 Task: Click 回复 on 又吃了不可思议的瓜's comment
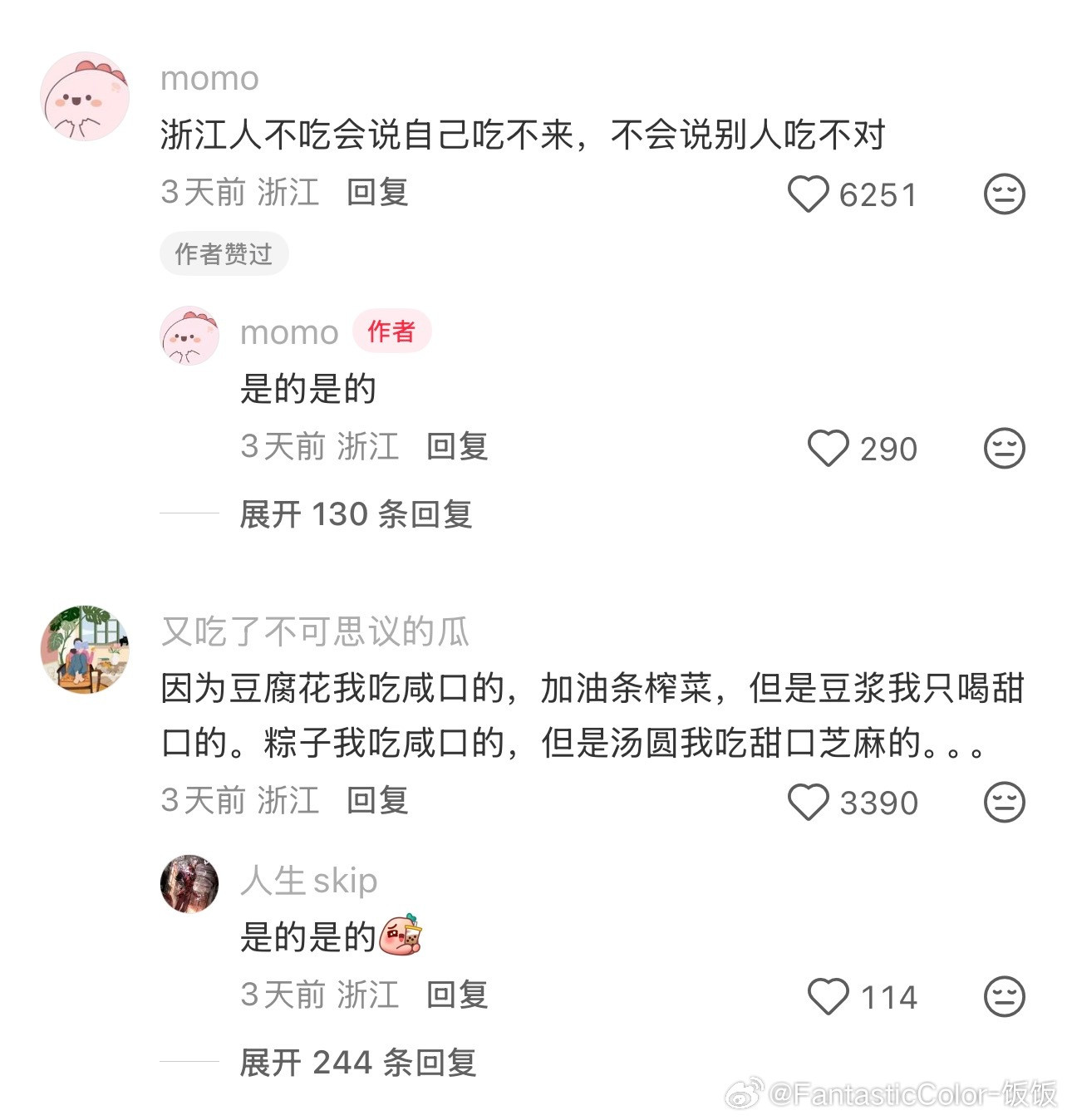pyautogui.click(x=378, y=800)
